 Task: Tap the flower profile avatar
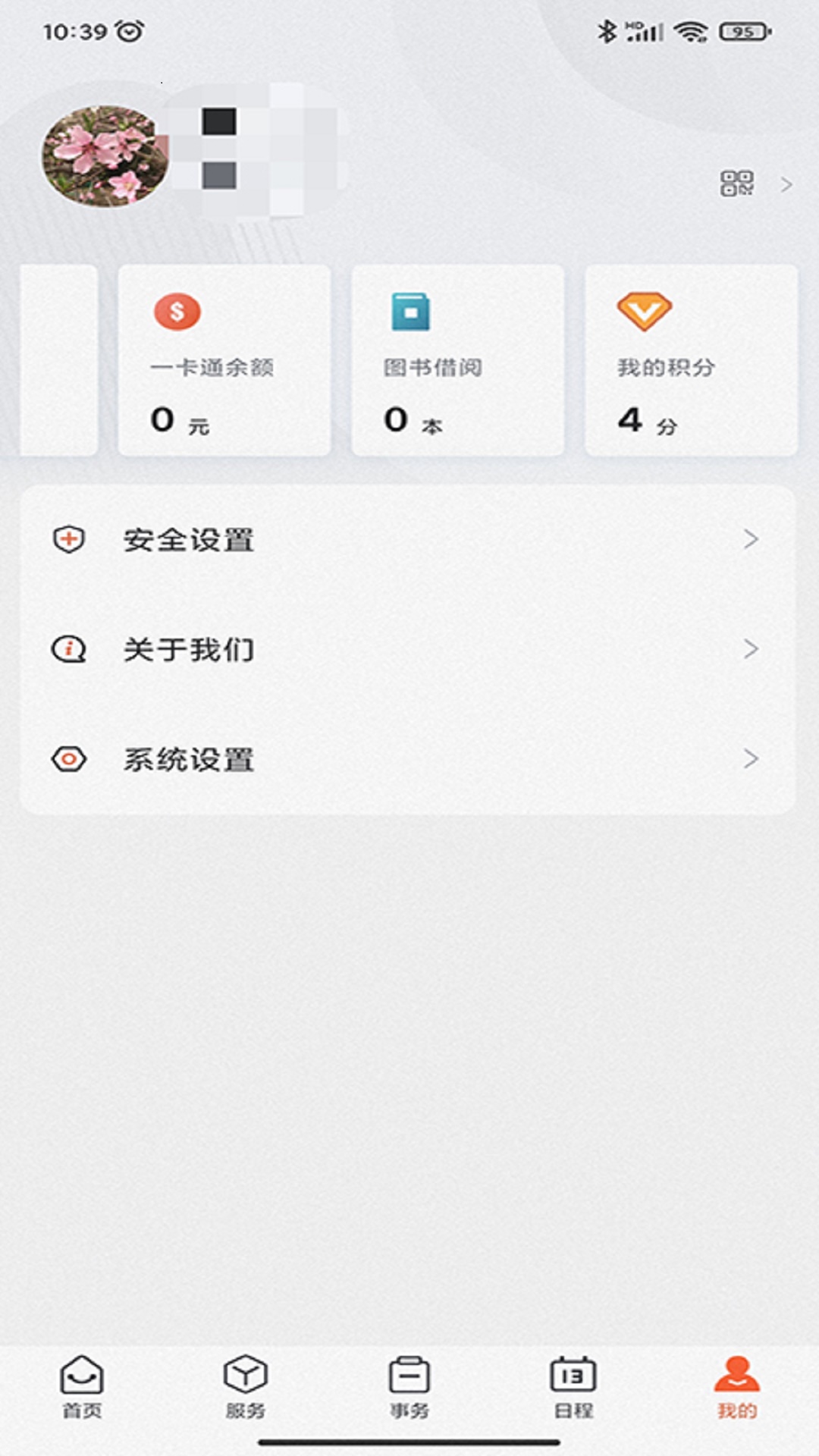[105, 155]
